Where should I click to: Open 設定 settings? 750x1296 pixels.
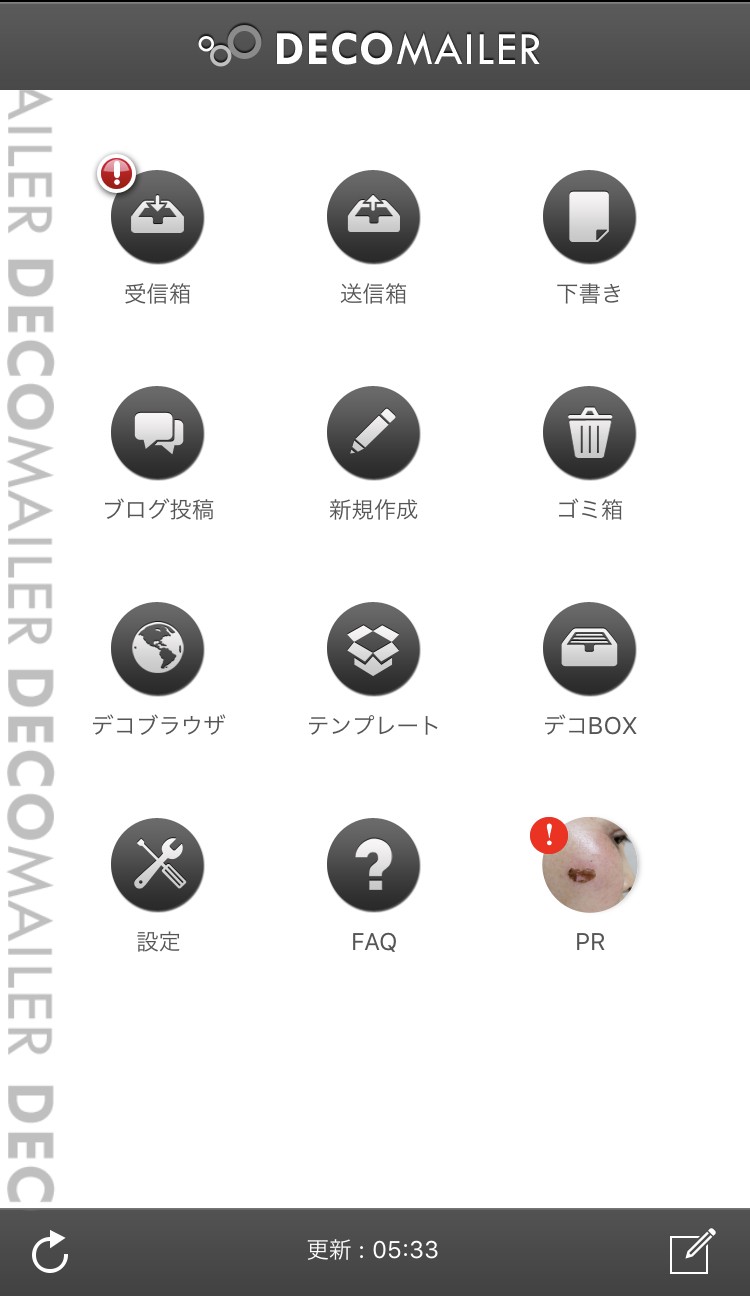(x=157, y=865)
